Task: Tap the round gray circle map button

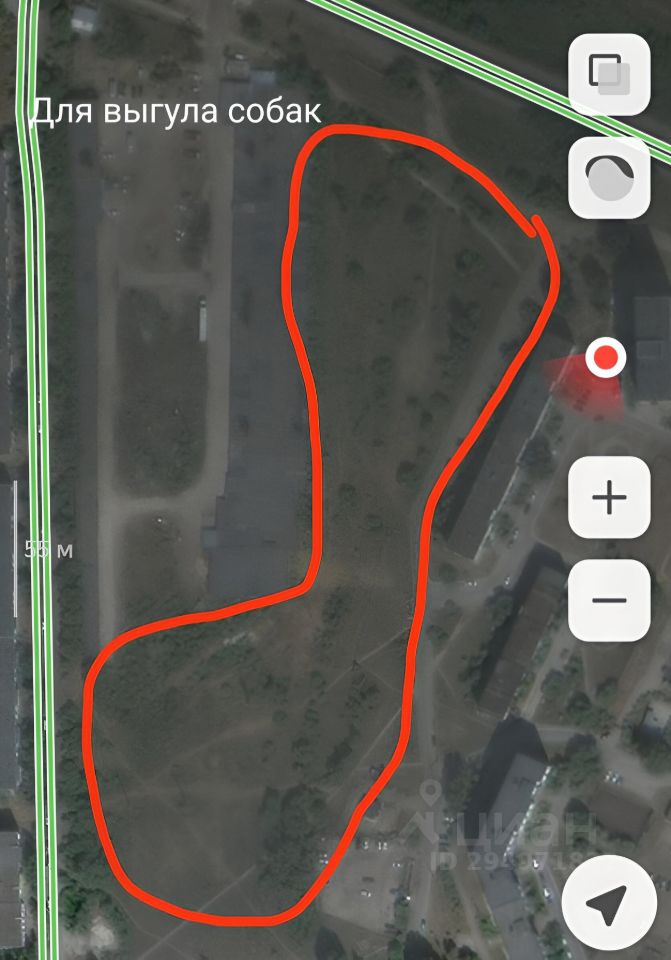Action: tap(609, 178)
